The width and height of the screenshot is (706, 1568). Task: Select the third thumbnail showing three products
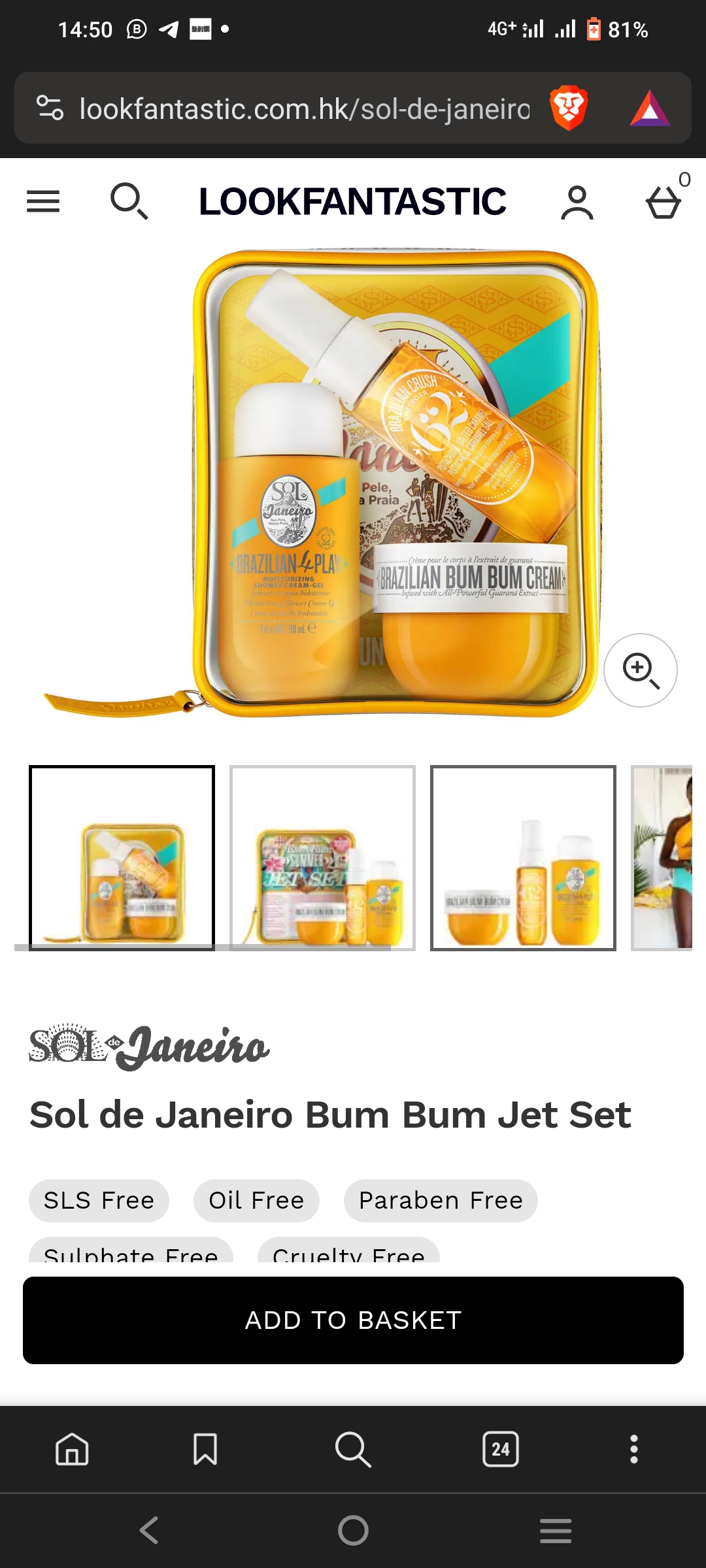523,858
